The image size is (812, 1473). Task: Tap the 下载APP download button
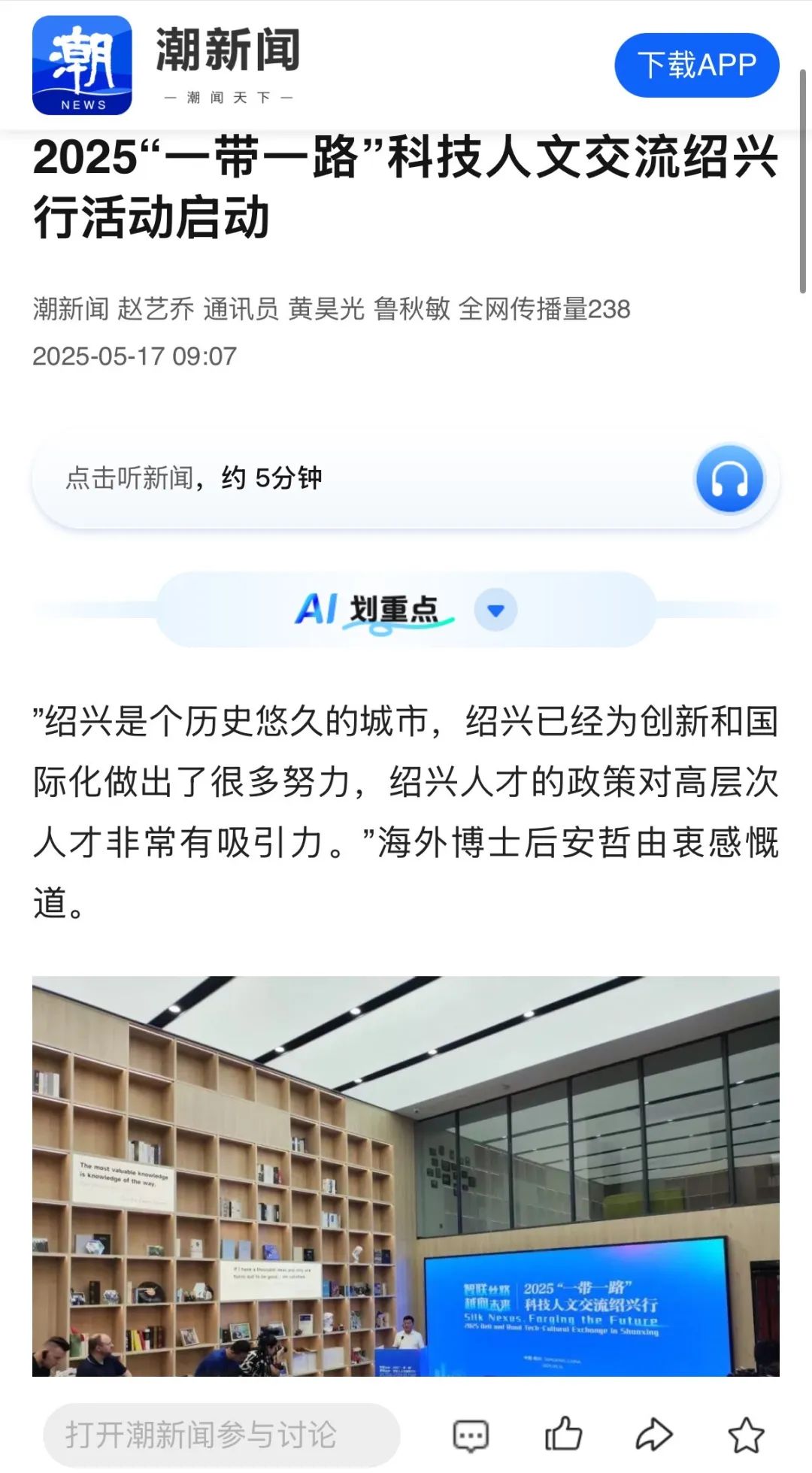click(x=696, y=65)
